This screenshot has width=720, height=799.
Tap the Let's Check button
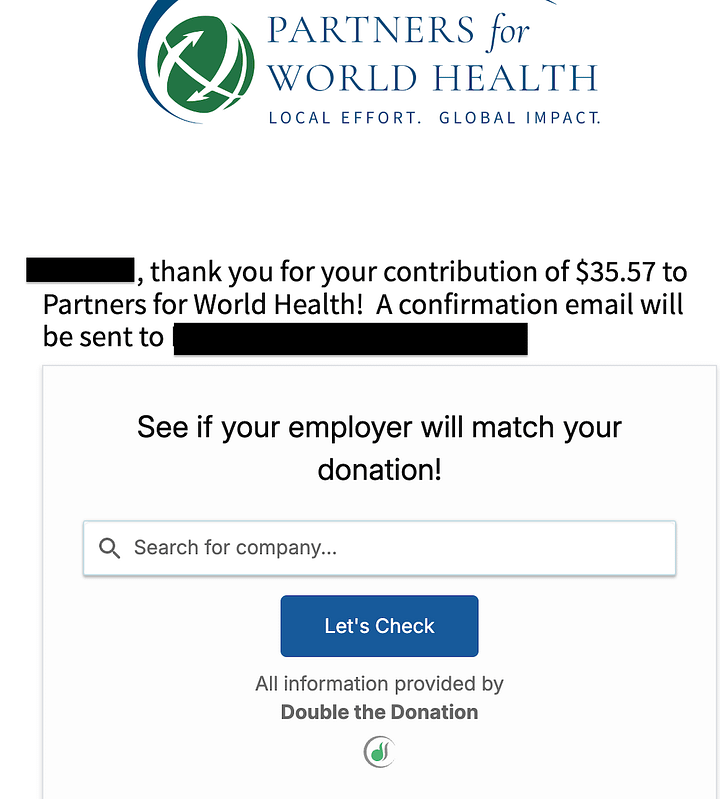point(379,626)
